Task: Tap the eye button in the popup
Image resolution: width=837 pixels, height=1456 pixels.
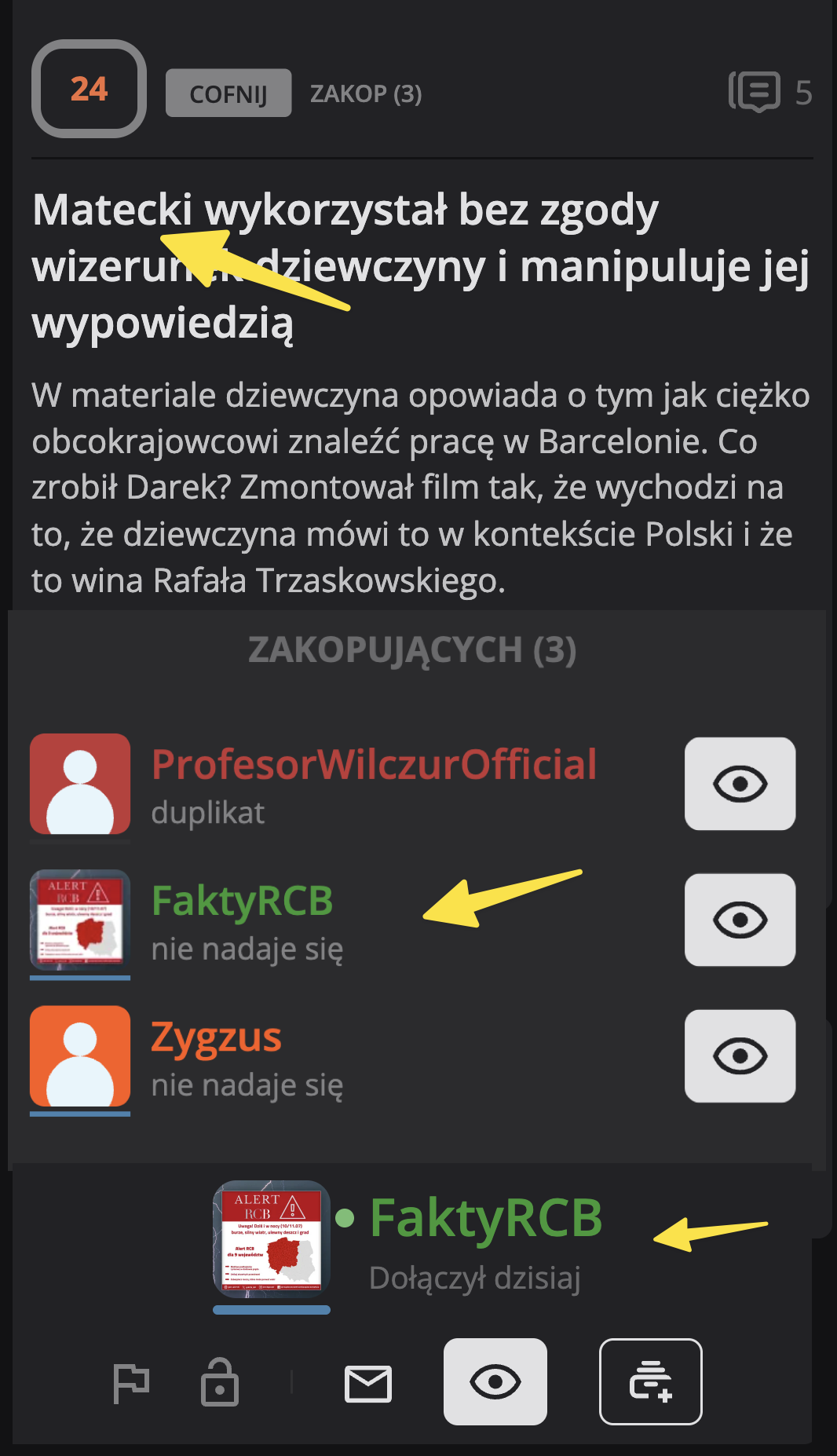Action: click(x=495, y=1381)
